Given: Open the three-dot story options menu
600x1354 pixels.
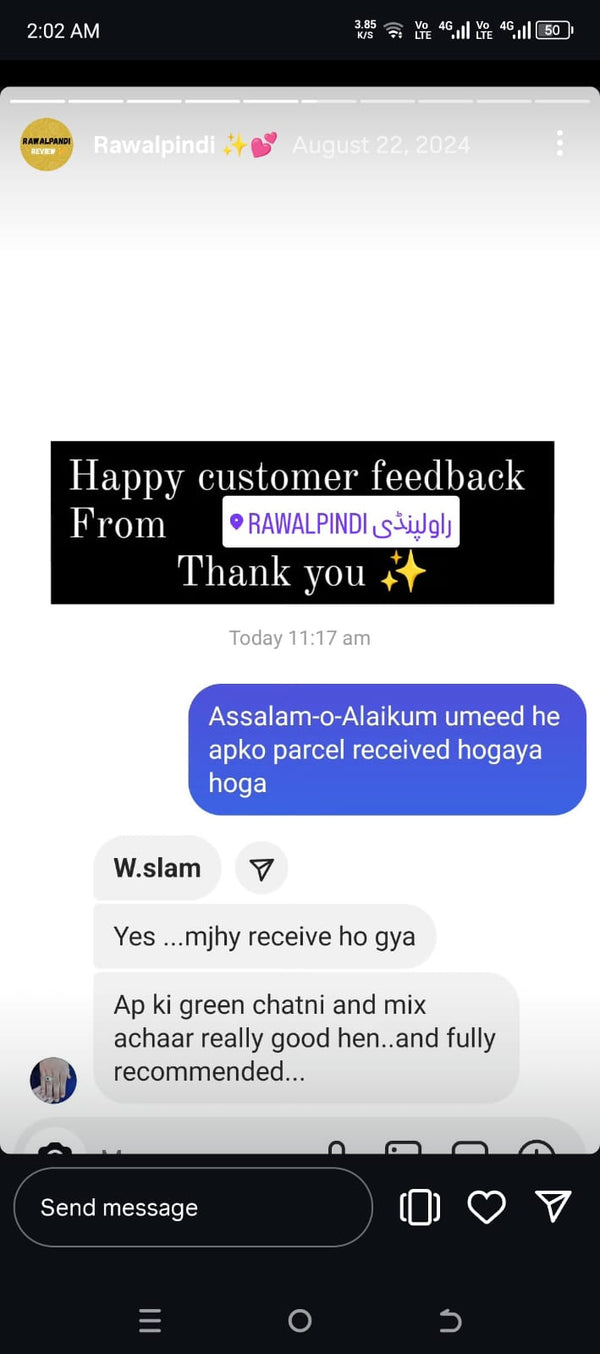Looking at the screenshot, I should coord(559,144).
